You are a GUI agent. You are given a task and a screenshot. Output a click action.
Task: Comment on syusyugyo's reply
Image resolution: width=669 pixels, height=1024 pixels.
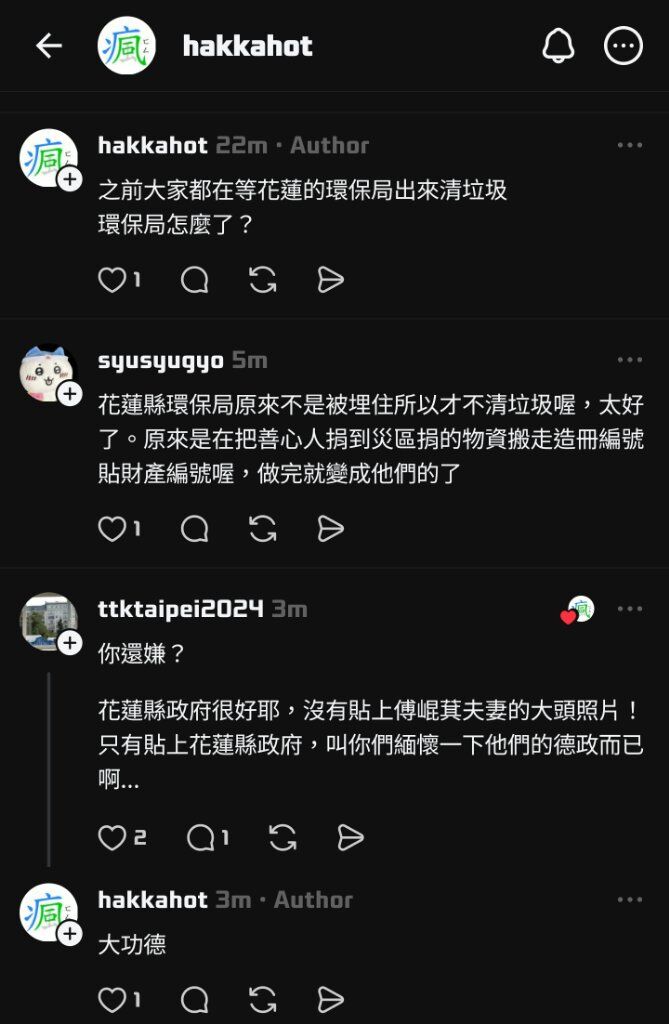coord(195,528)
